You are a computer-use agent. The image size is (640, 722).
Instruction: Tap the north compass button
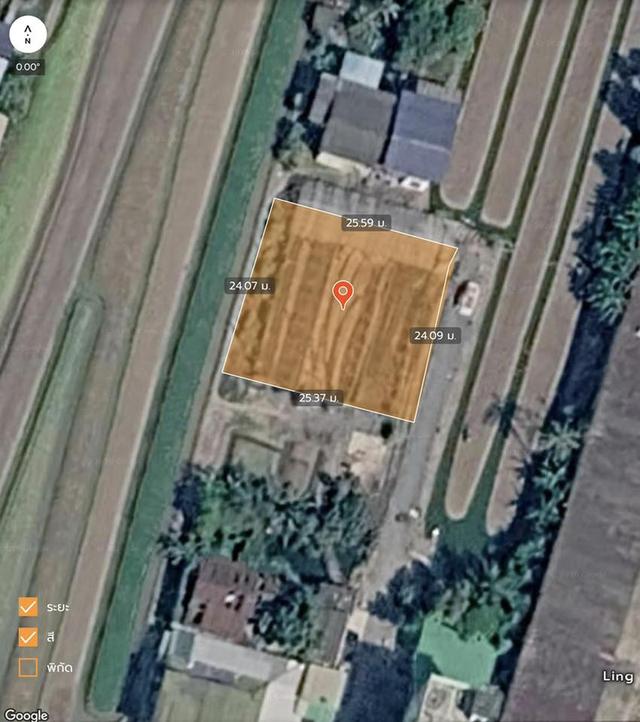click(x=28, y=34)
